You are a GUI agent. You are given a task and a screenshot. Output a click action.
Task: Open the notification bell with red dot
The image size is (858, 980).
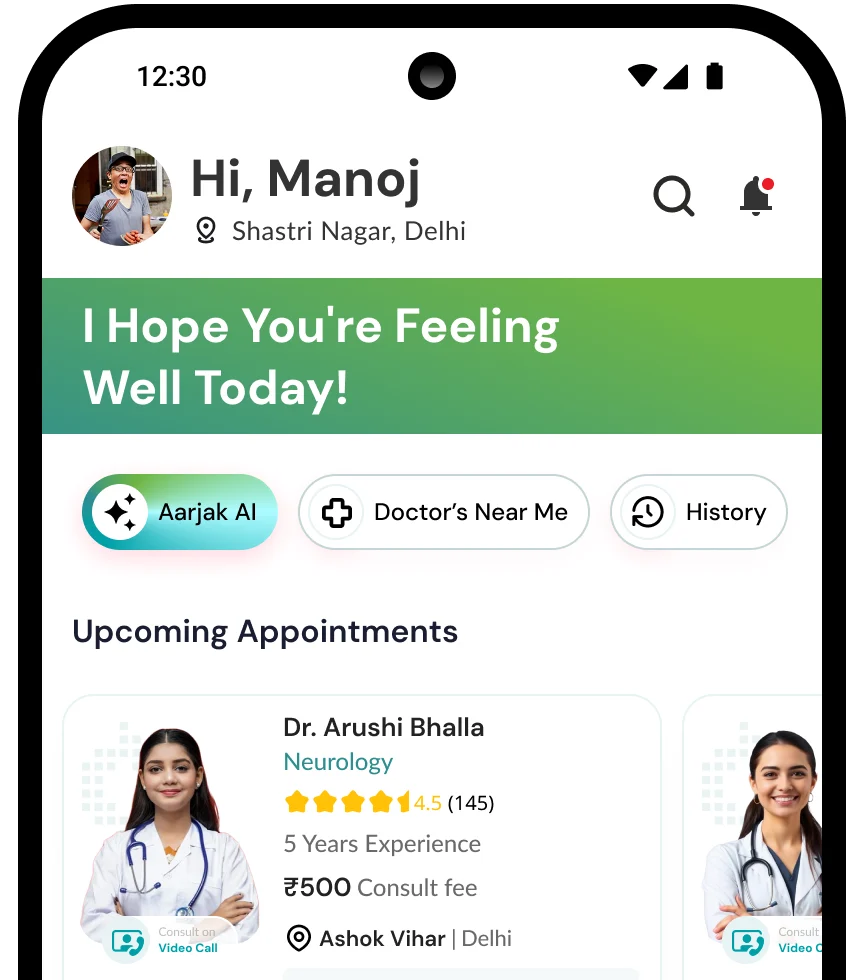tap(755, 198)
